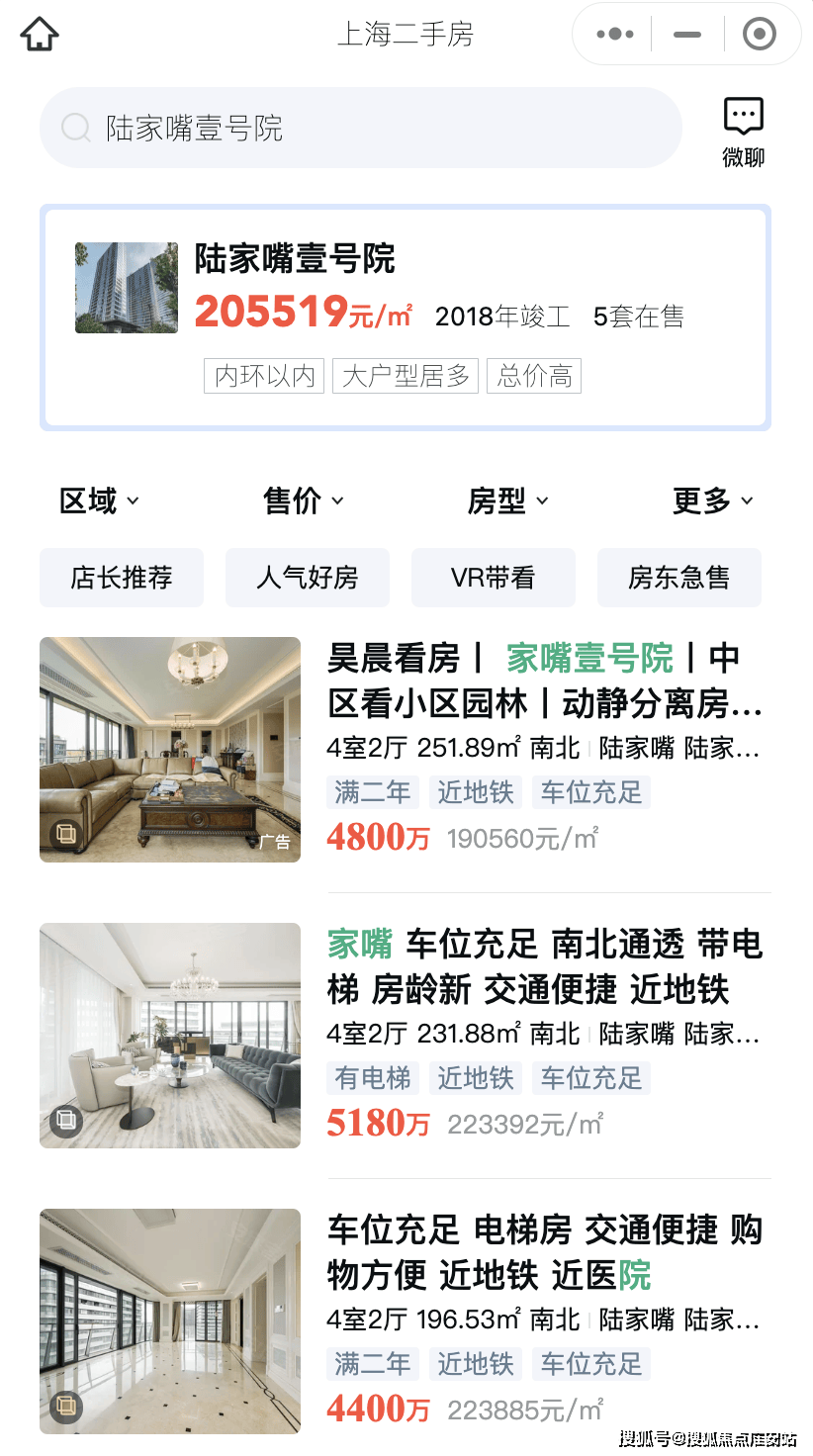Open the 4800万 251.89㎡ listing
This screenshot has height=1456, width=813.
(x=544, y=749)
